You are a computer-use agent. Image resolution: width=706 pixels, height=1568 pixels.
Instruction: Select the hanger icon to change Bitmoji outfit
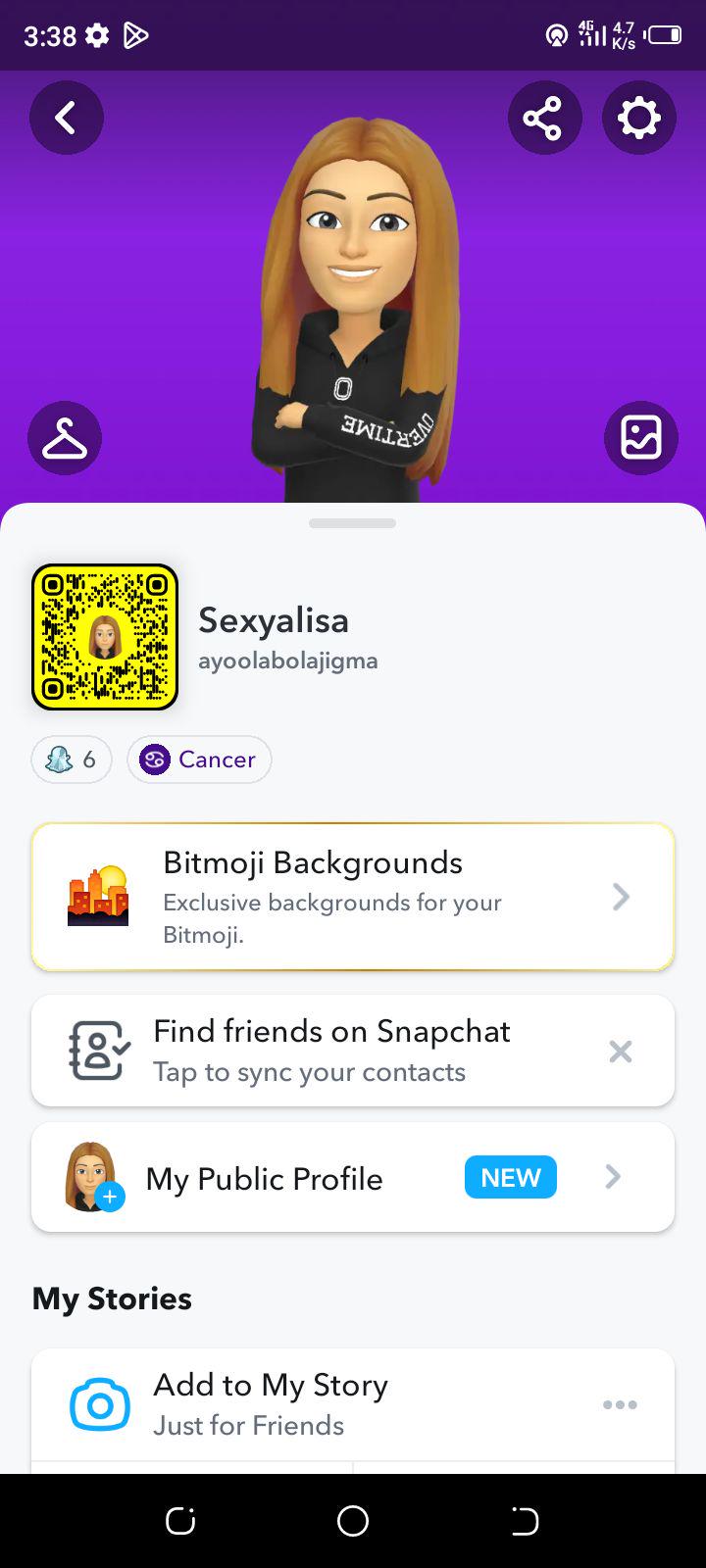click(x=65, y=438)
